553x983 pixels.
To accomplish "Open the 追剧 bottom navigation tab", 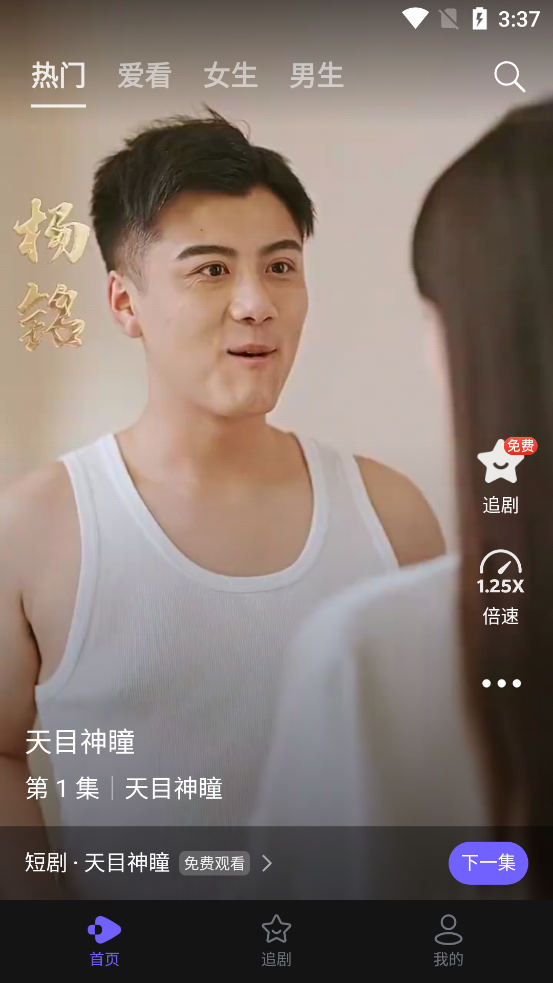I will (x=276, y=940).
